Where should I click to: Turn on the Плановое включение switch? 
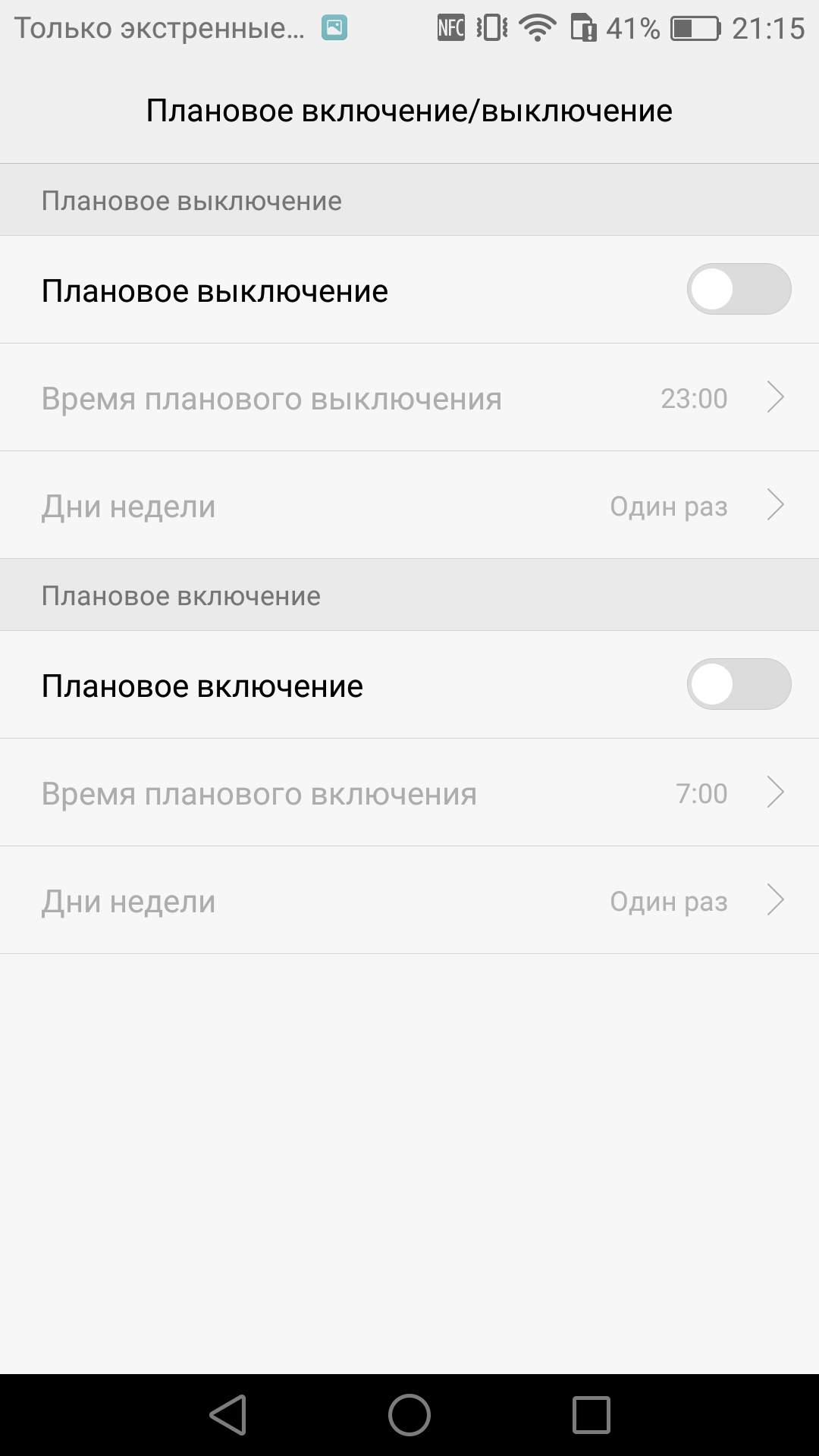point(739,684)
